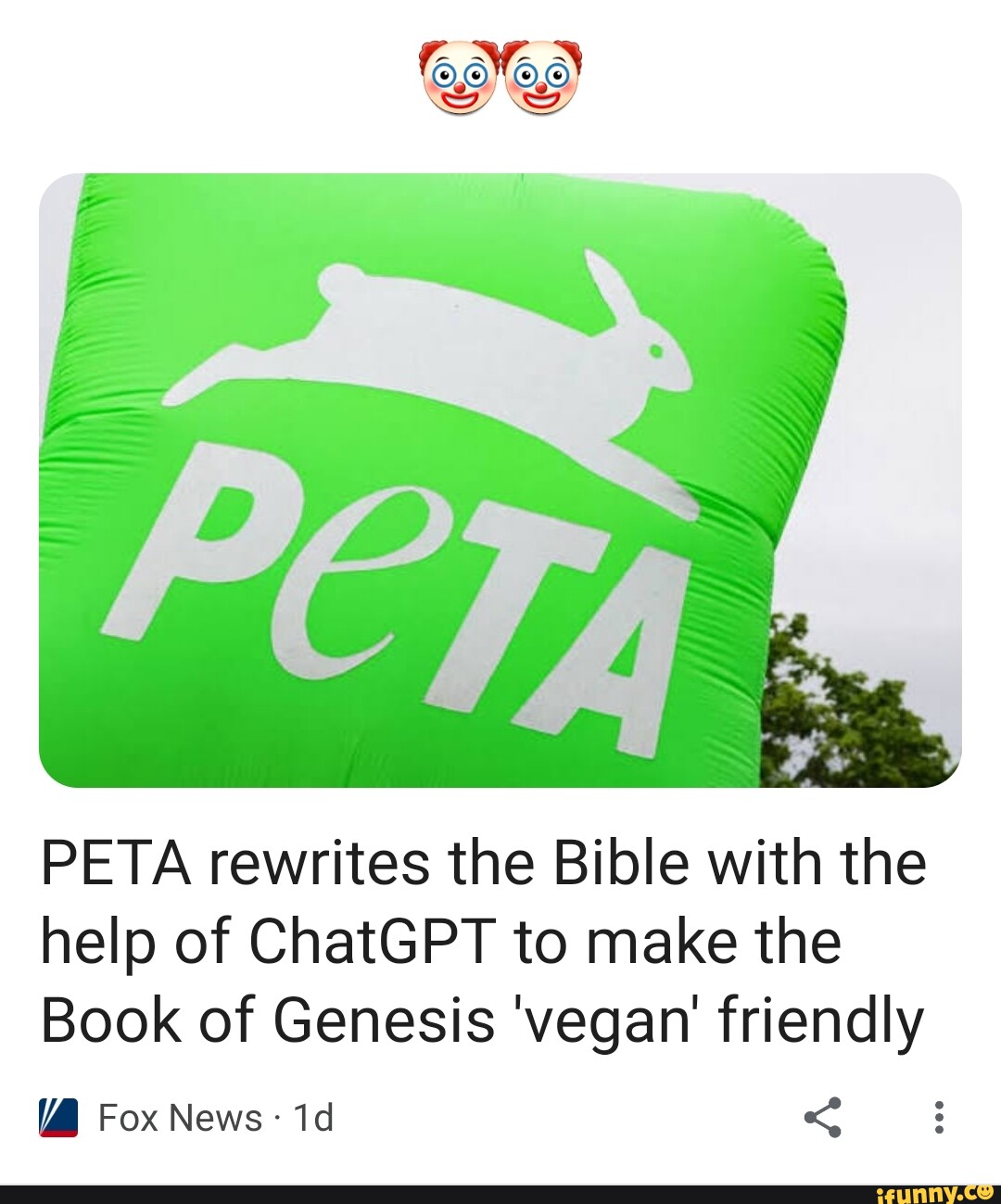The image size is (1001, 1204).
Task: Click the Fox News source logo
Action: [x=57, y=1117]
